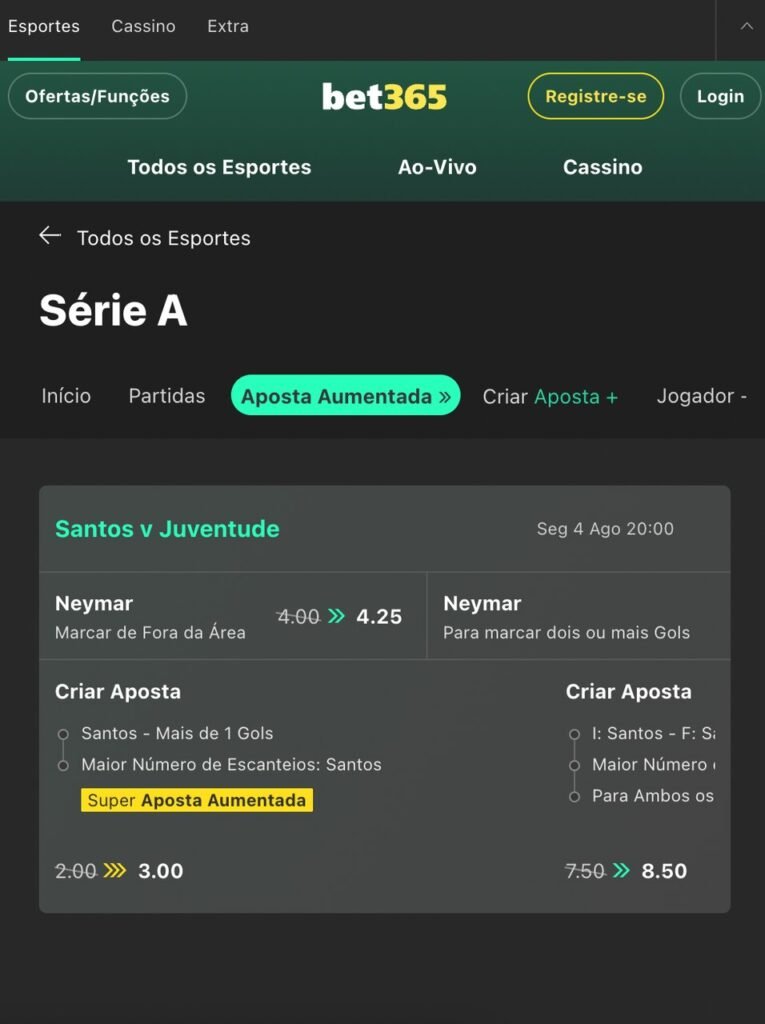Click the bet365 logo
Image resolution: width=765 pixels, height=1024 pixels.
tap(384, 96)
